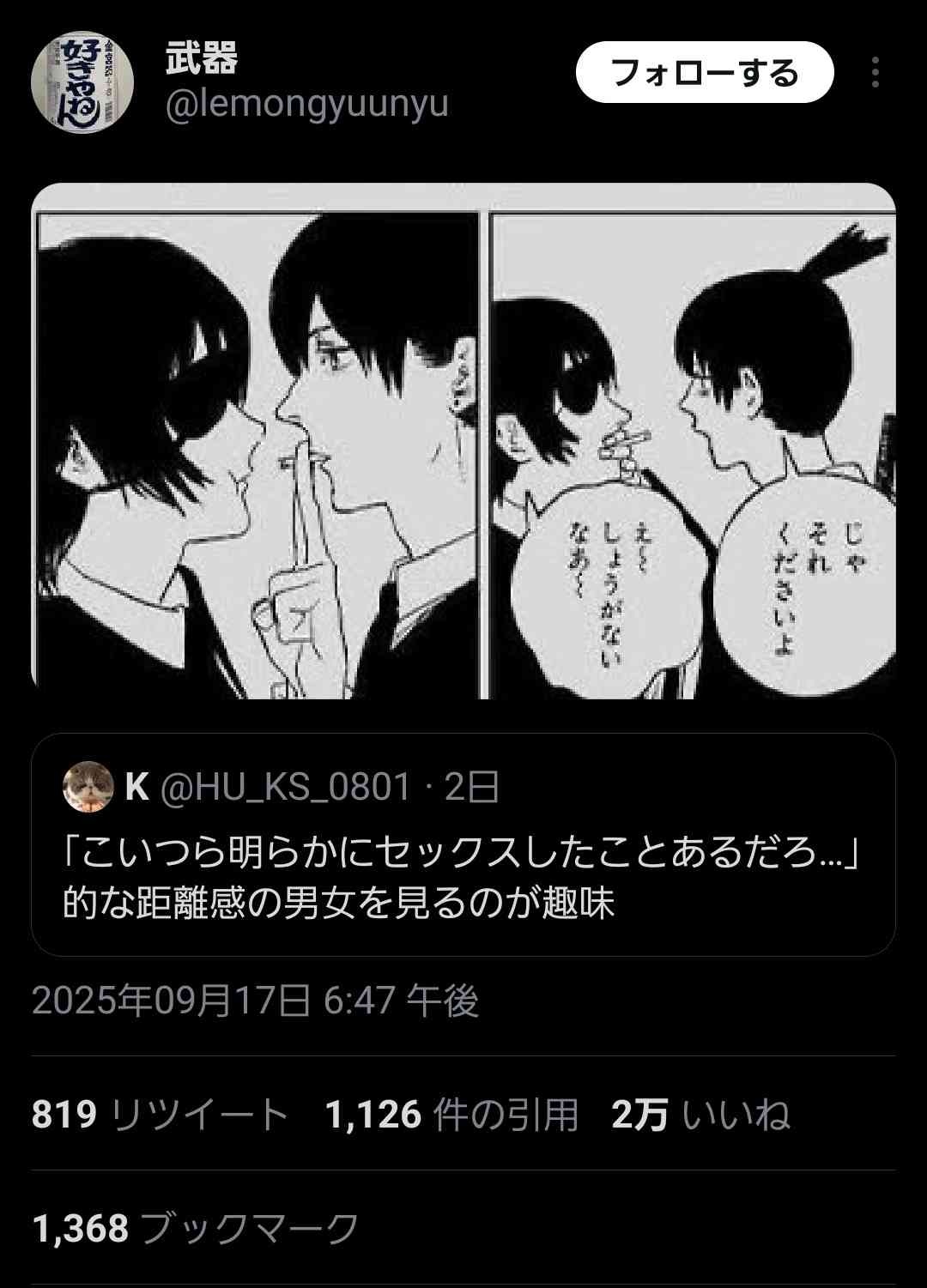View the 2万 いいね list
The height and width of the screenshot is (1288, 927).
point(700,1115)
